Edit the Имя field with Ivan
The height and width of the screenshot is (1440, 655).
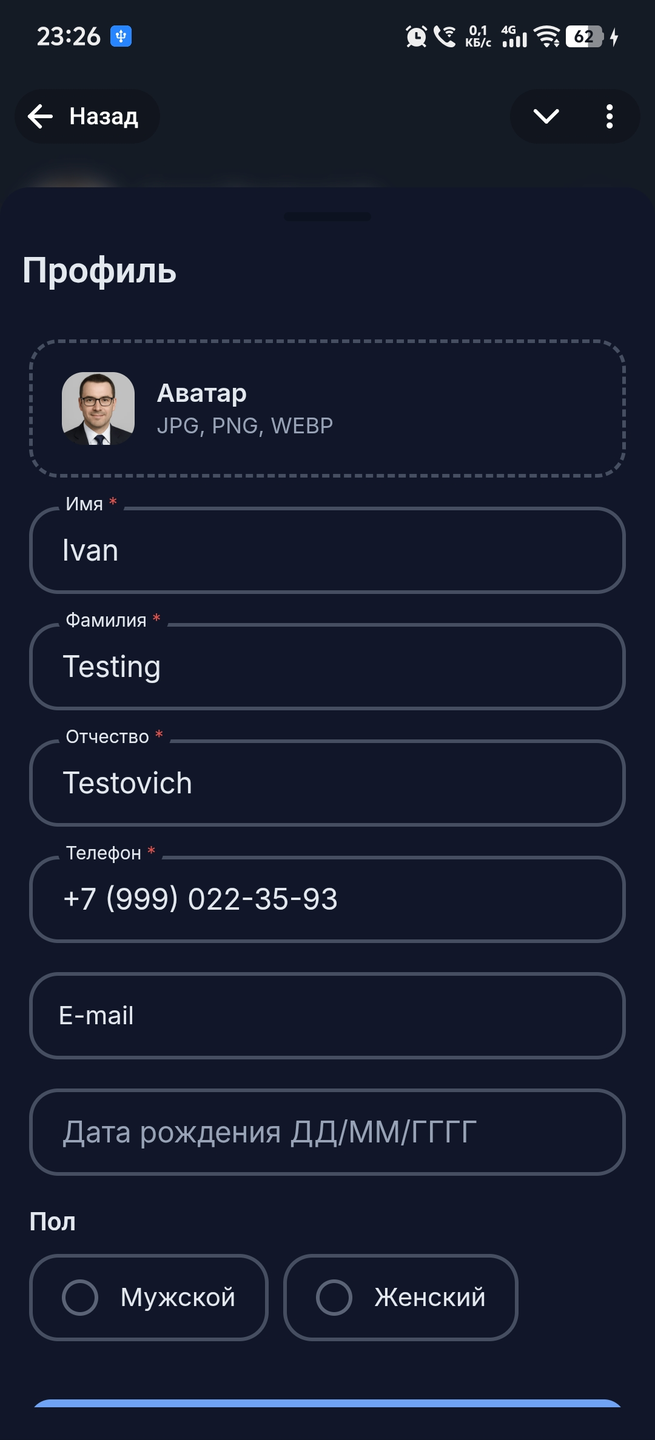click(327, 551)
